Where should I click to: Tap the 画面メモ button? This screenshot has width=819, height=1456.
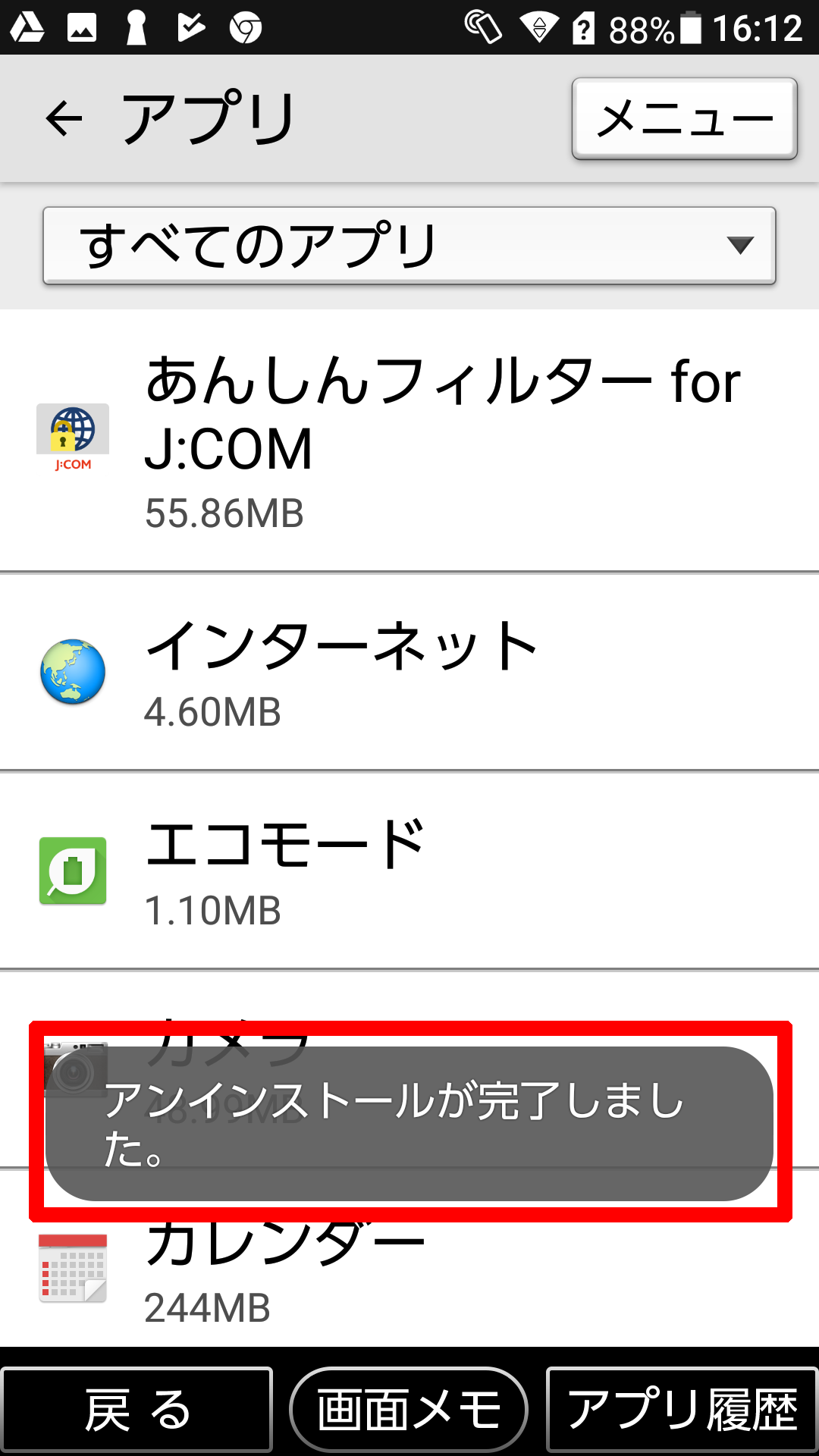click(409, 1410)
